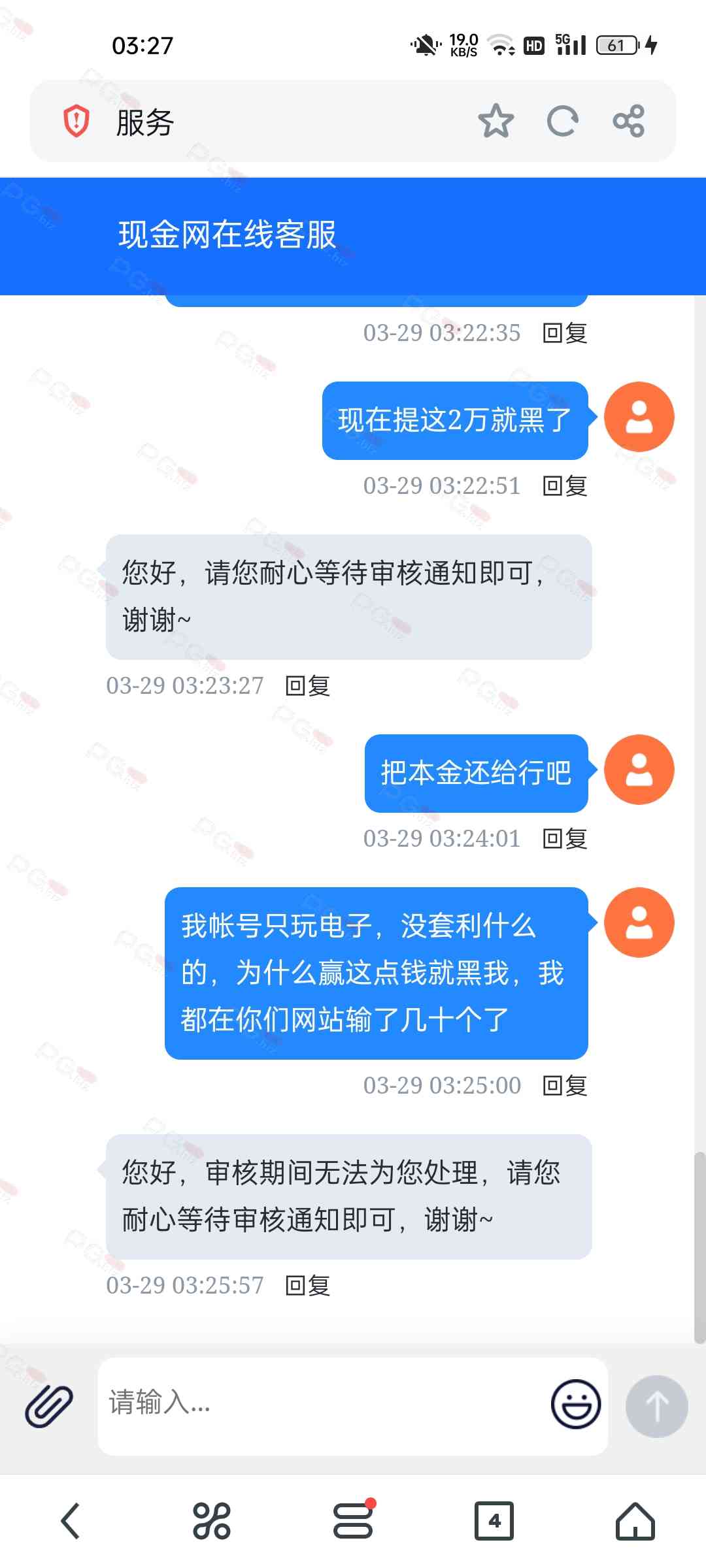Bookmark this page with the star icon
This screenshot has width=706, height=1568.
496,122
